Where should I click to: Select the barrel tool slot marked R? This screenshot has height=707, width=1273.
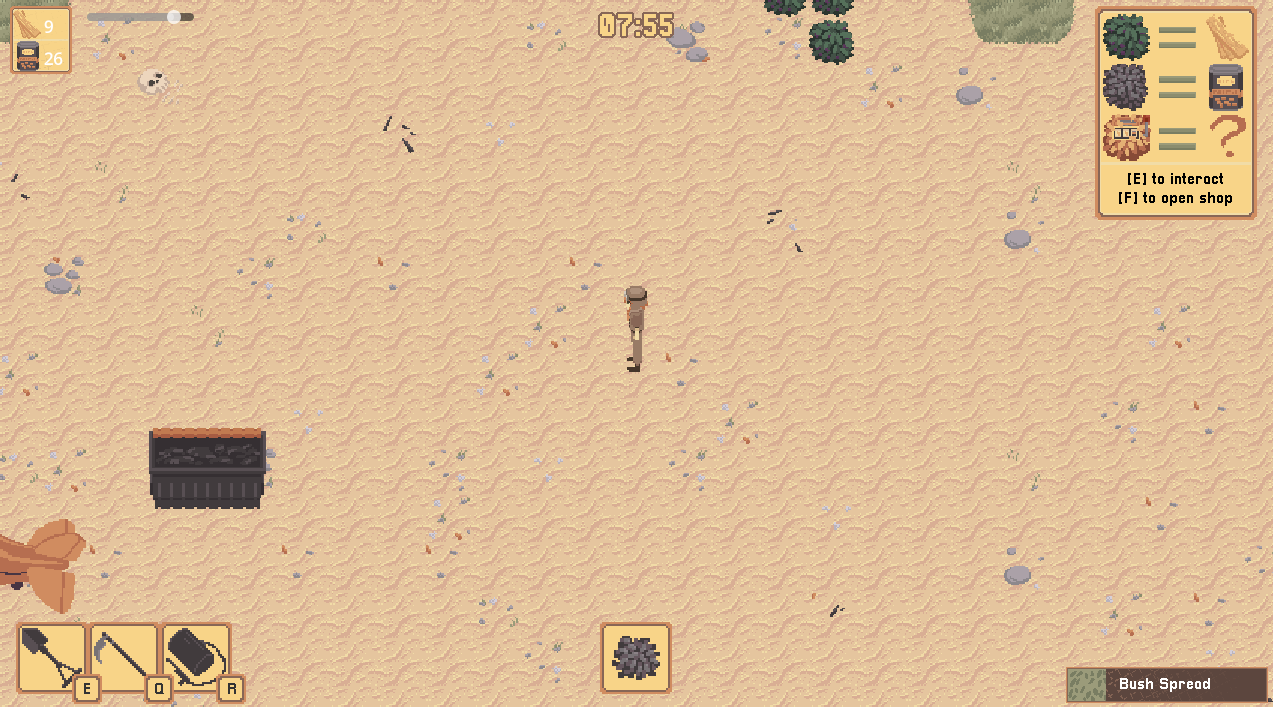click(x=196, y=657)
